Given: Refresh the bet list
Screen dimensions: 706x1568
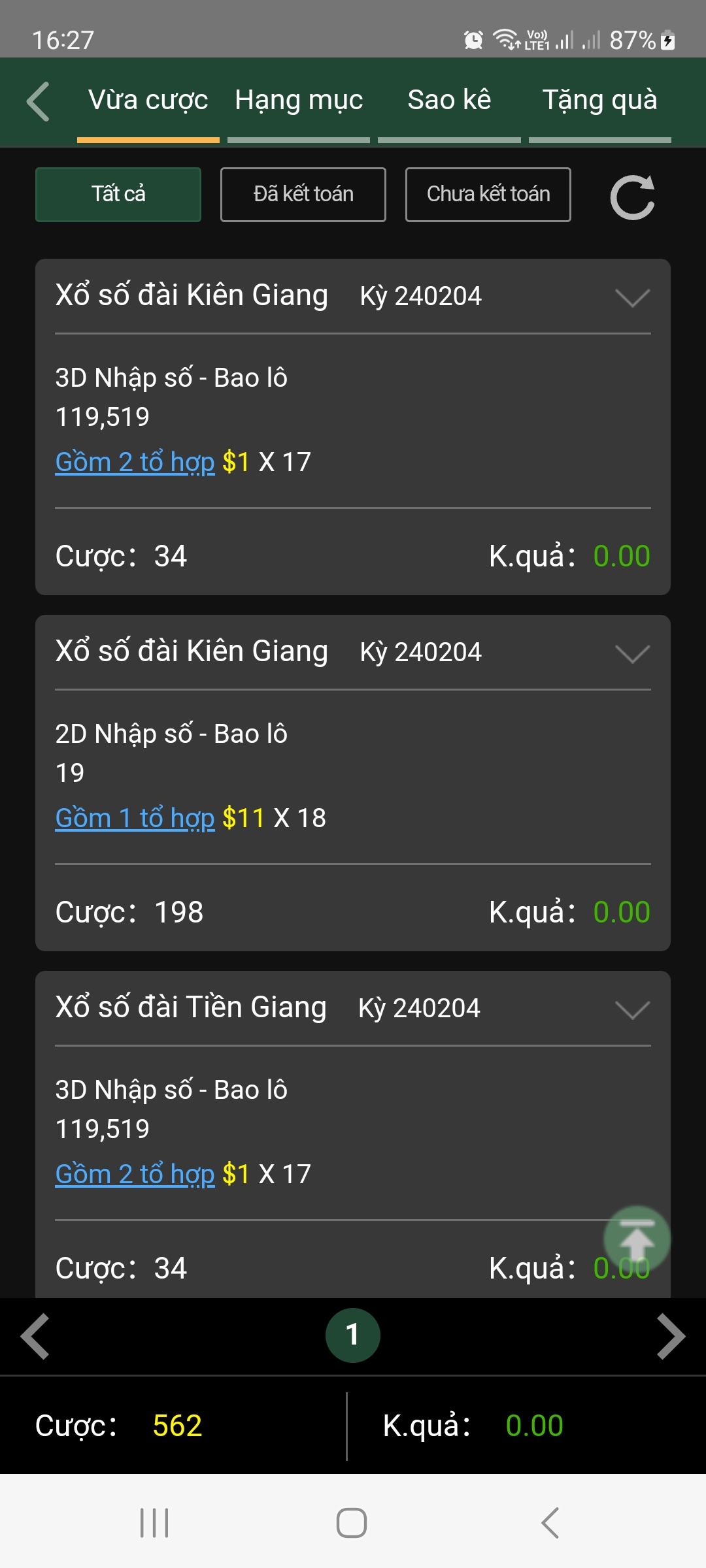Looking at the screenshot, I should 632,197.
